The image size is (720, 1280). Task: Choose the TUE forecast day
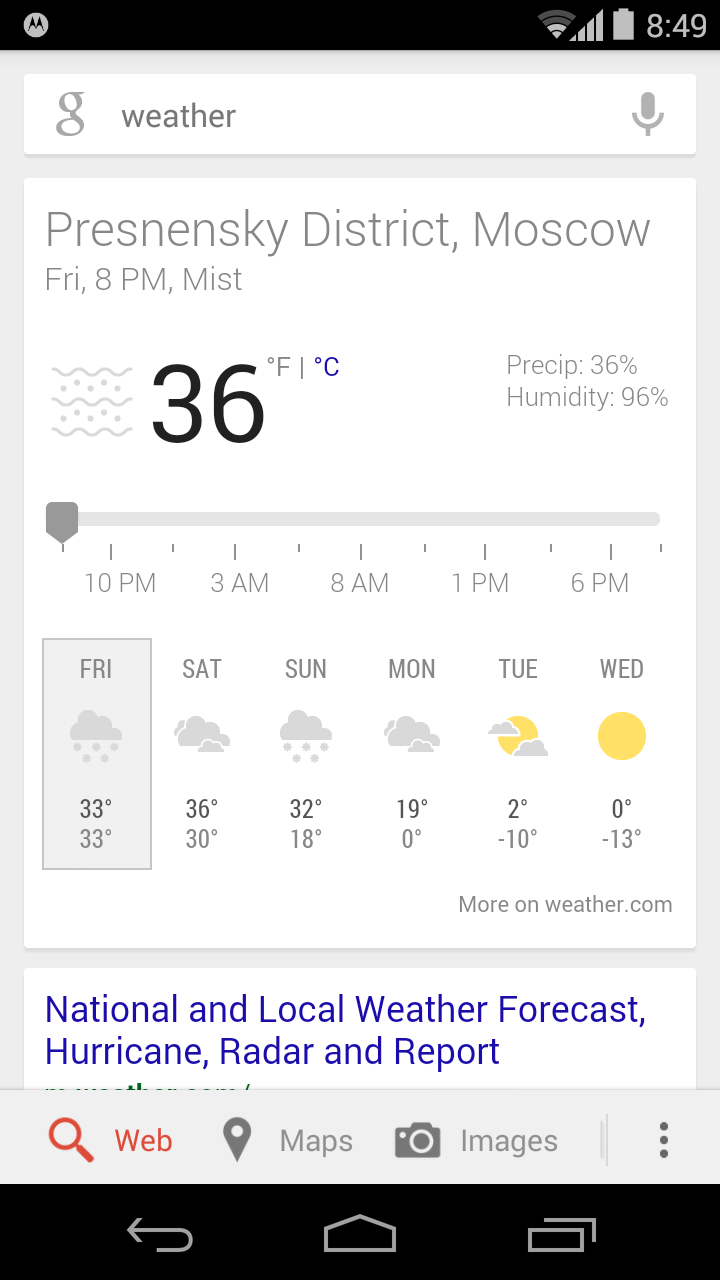click(x=518, y=754)
